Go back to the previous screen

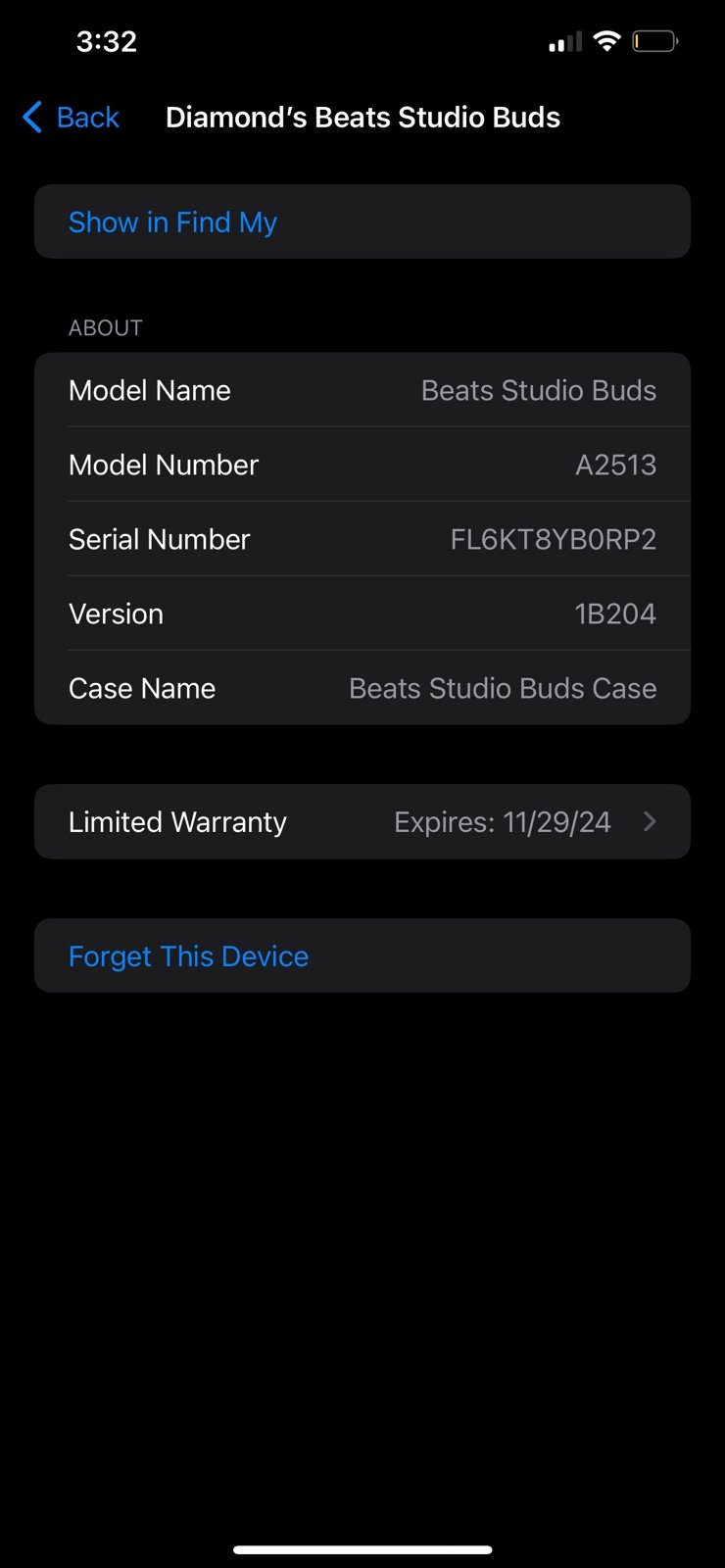click(71, 118)
